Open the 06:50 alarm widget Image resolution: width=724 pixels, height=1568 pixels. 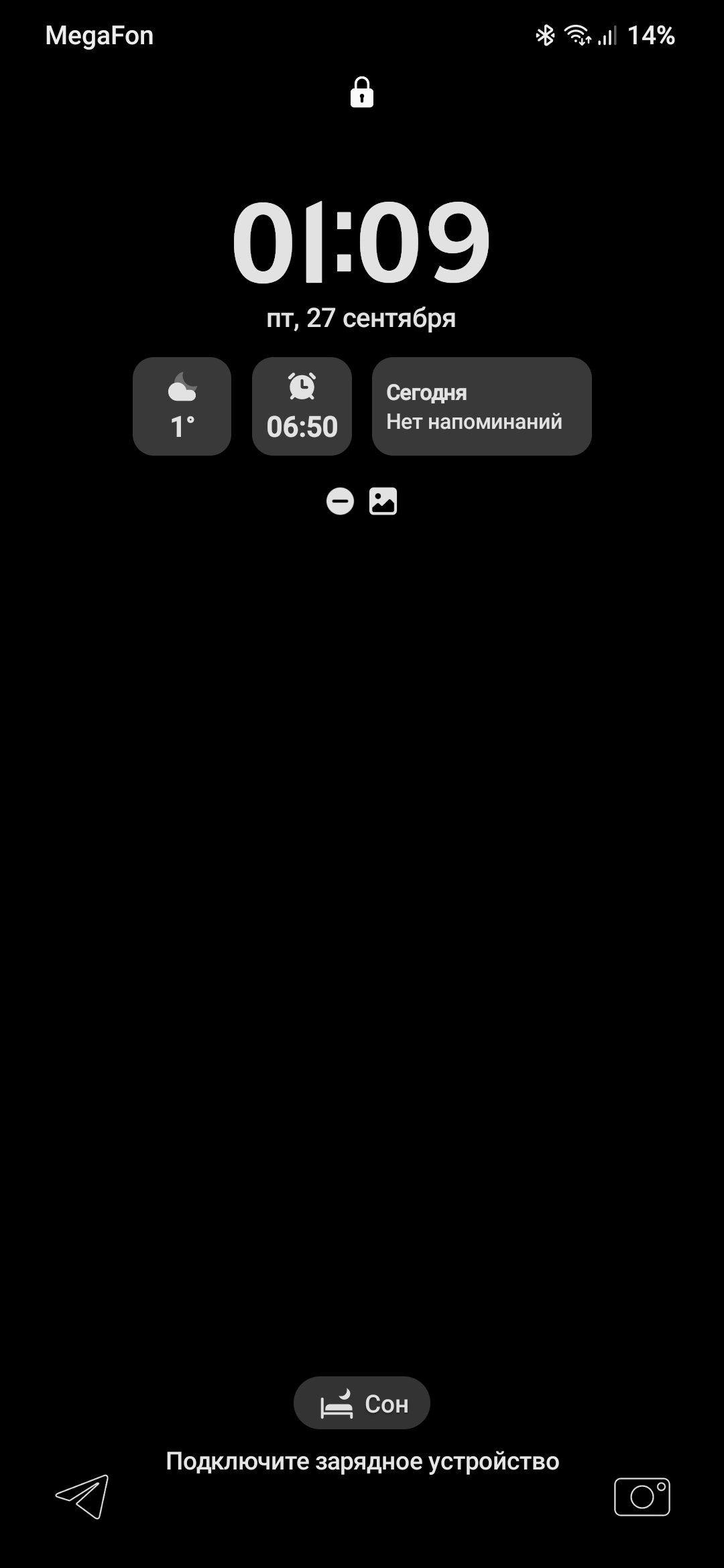point(302,406)
